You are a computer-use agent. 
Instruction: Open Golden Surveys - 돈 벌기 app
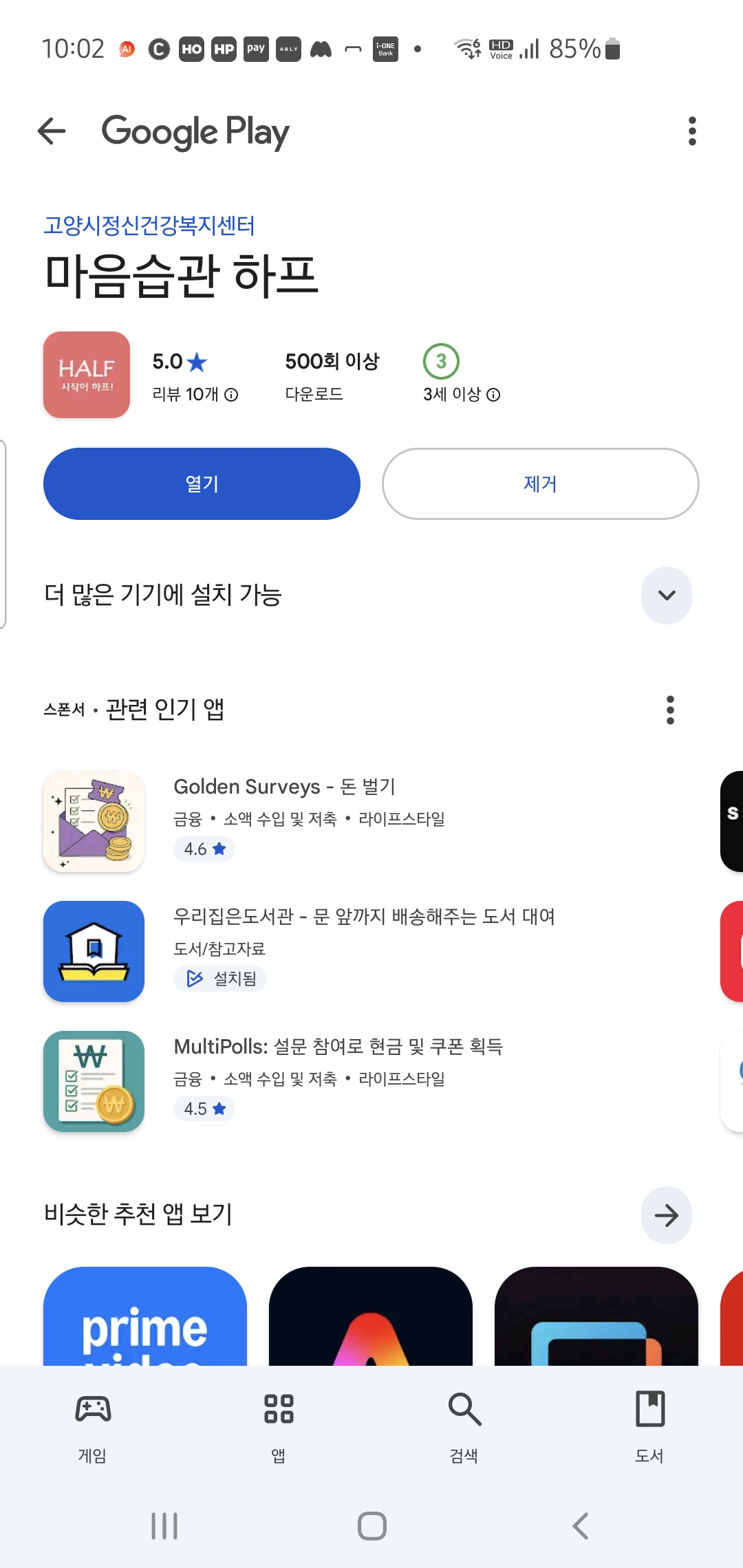285,787
